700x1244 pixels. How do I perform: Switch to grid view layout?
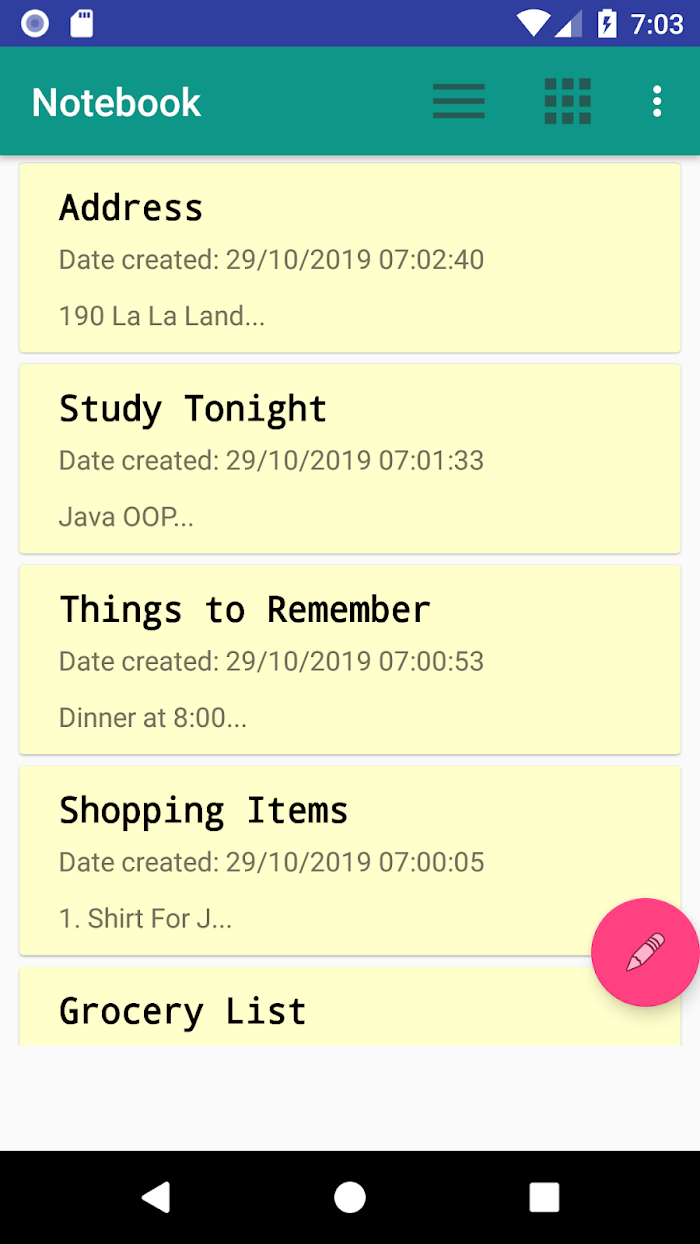(568, 102)
